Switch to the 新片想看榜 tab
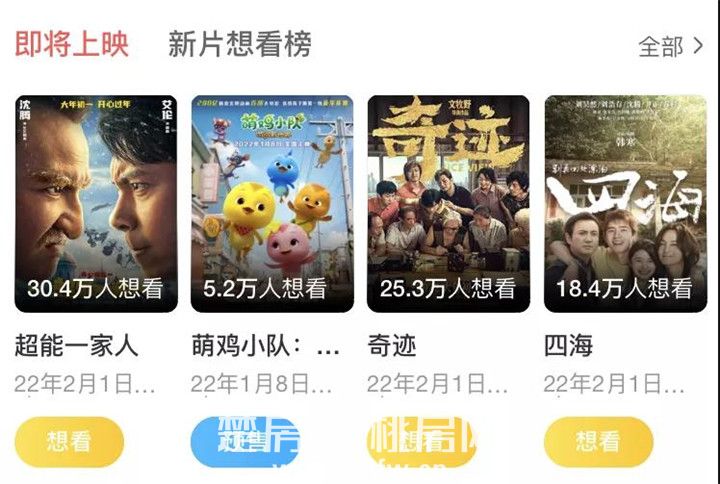The image size is (720, 484). (240, 45)
